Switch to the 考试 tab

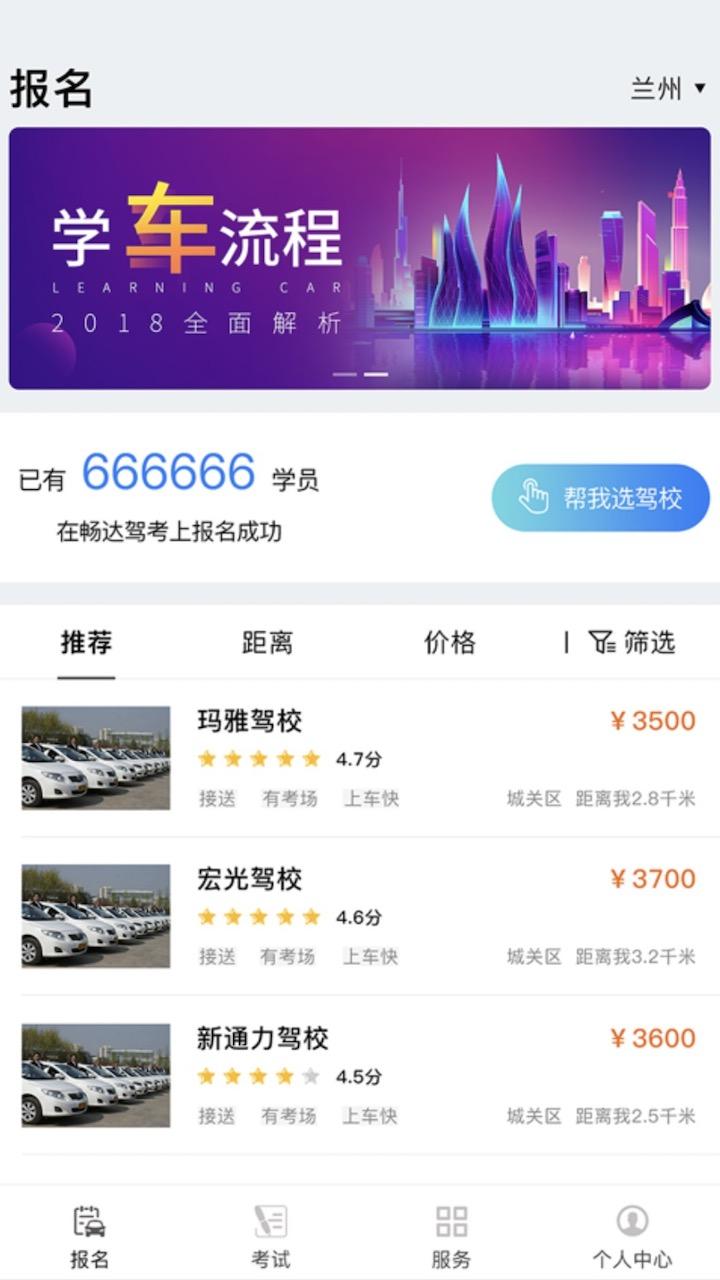[270, 1236]
